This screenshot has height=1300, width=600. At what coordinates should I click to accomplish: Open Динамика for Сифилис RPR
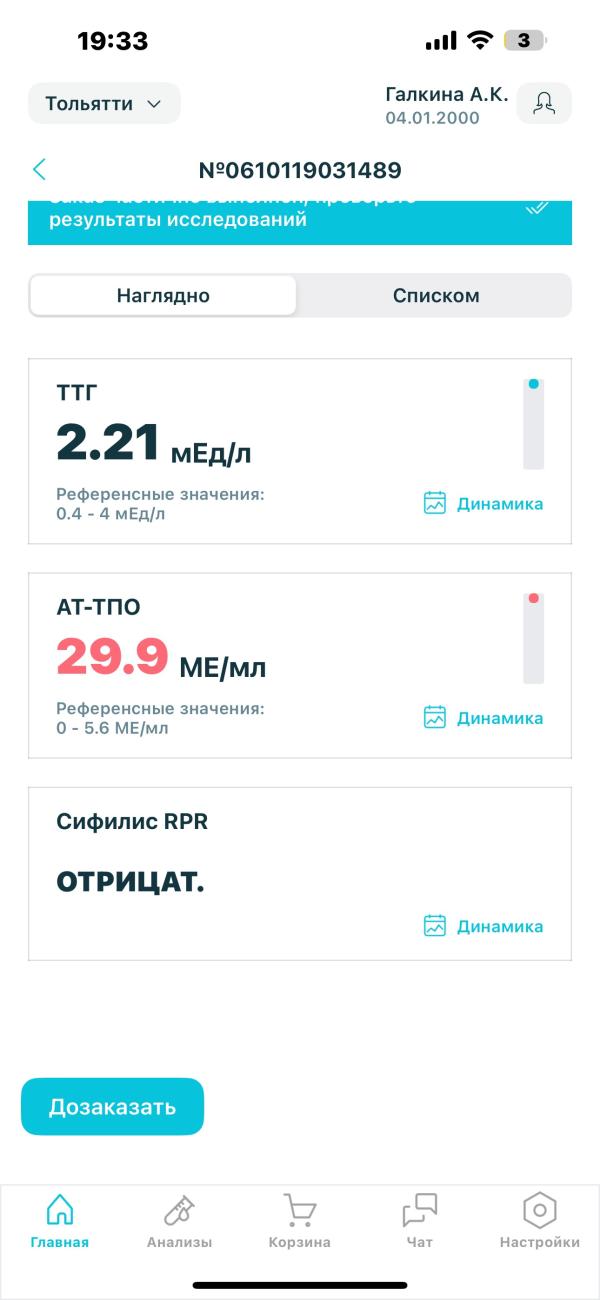point(484,926)
